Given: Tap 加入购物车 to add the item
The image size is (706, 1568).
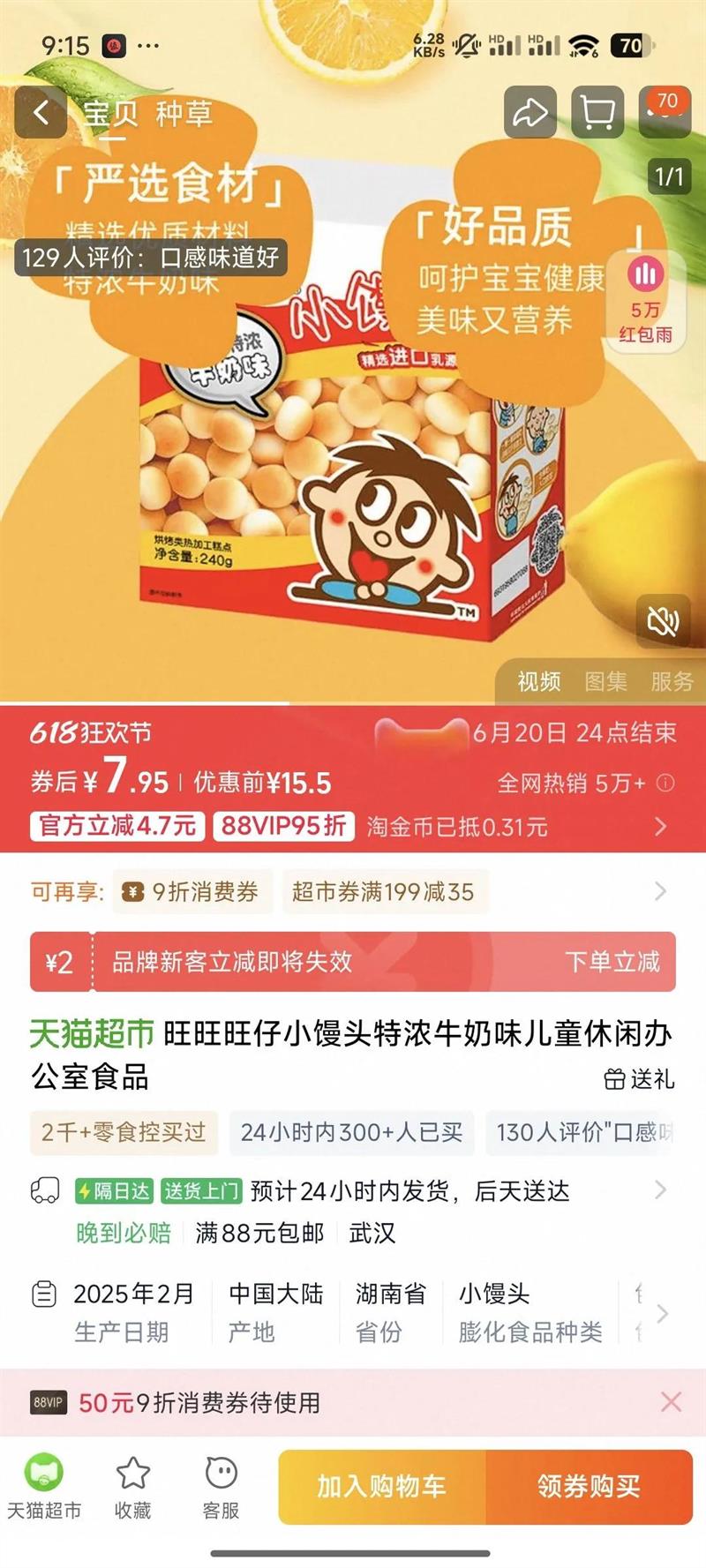Looking at the screenshot, I should (x=382, y=1486).
